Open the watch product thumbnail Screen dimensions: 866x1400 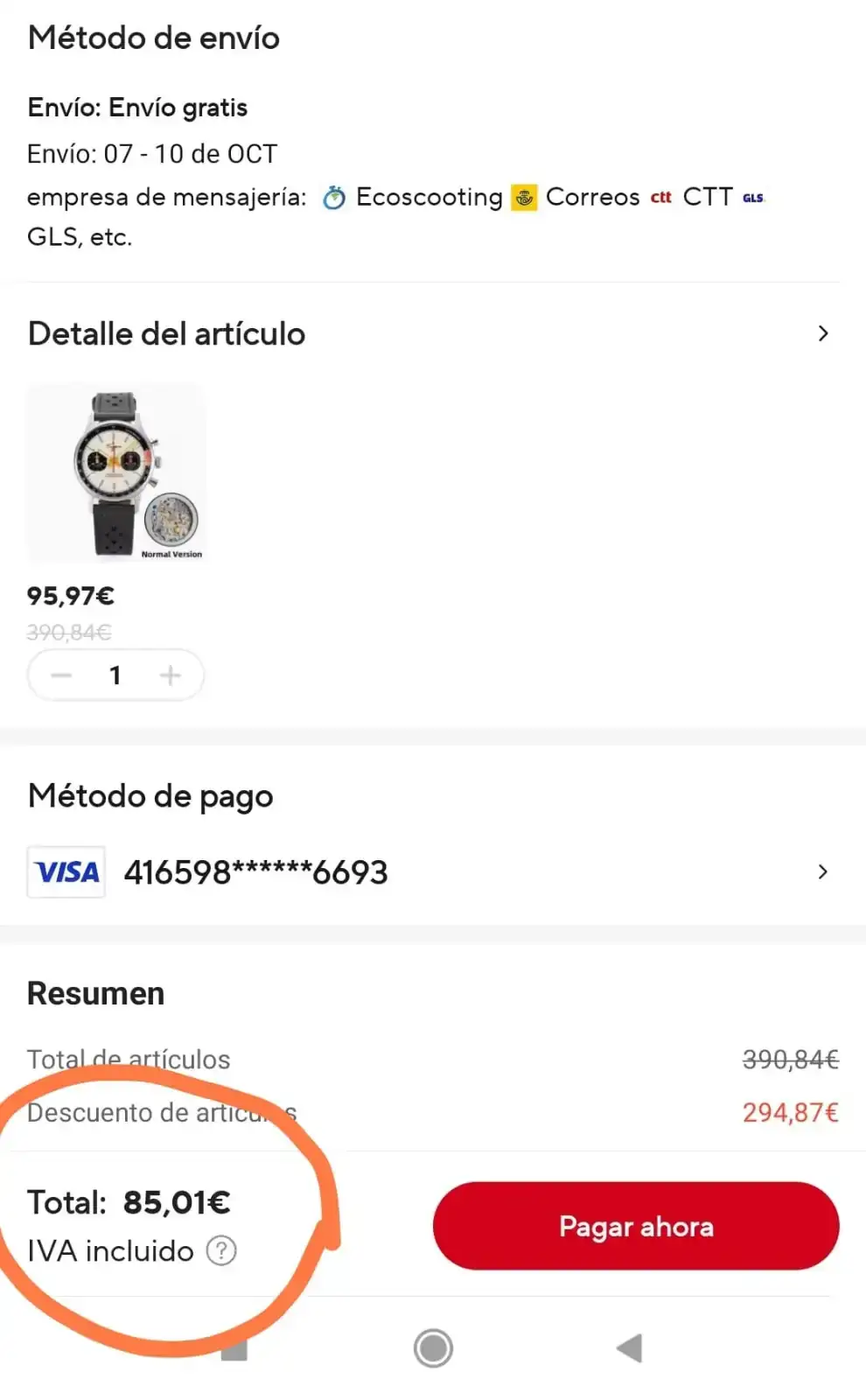pos(116,473)
